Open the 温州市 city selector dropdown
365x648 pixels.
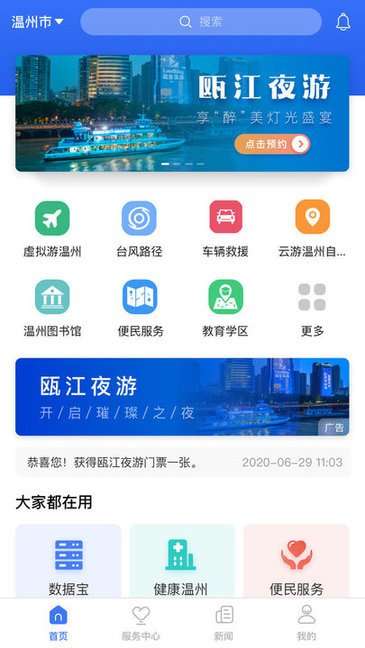[37, 21]
